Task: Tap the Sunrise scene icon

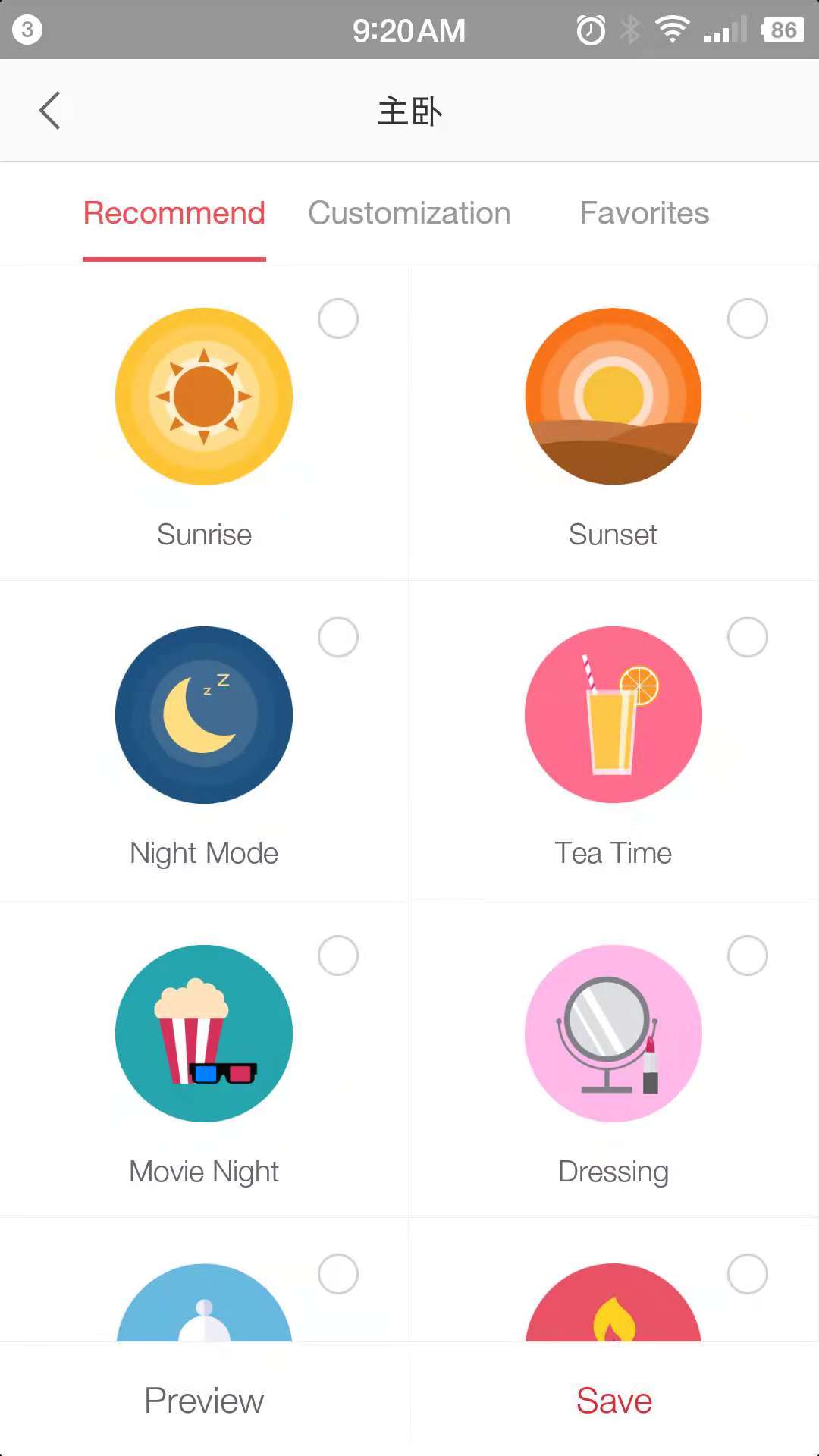Action: point(204,397)
